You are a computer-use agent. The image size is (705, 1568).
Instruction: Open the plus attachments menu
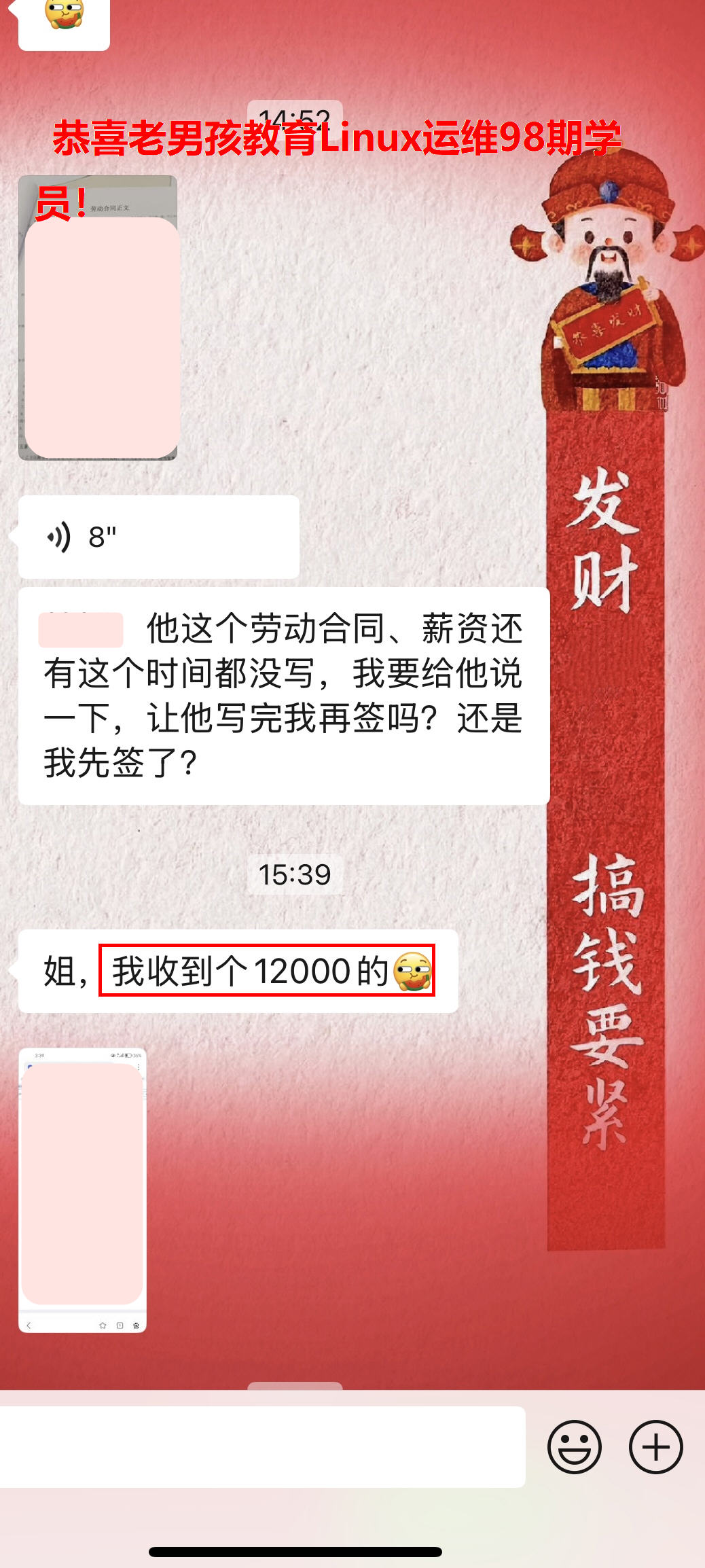tap(655, 1447)
